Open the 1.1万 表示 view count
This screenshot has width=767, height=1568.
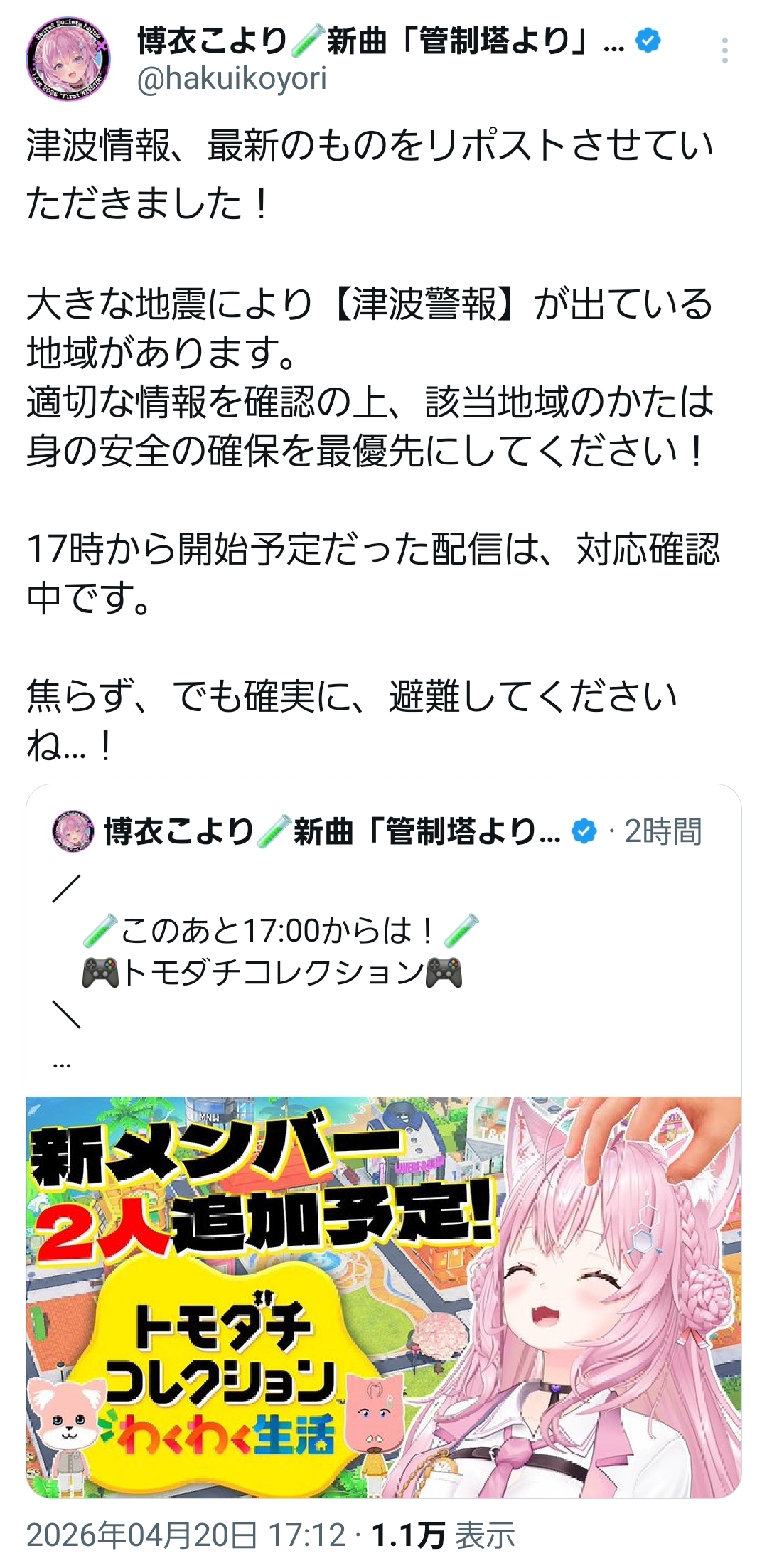(x=444, y=1535)
